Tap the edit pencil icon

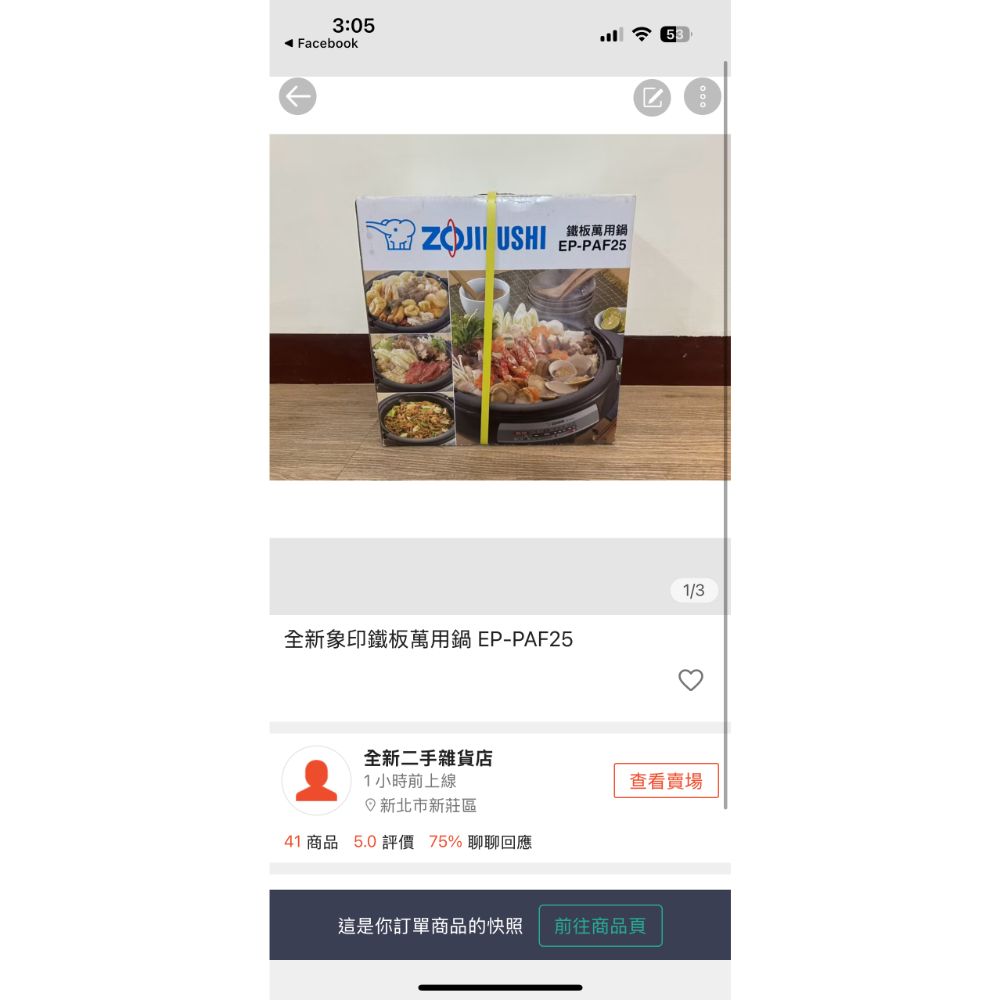pos(652,97)
